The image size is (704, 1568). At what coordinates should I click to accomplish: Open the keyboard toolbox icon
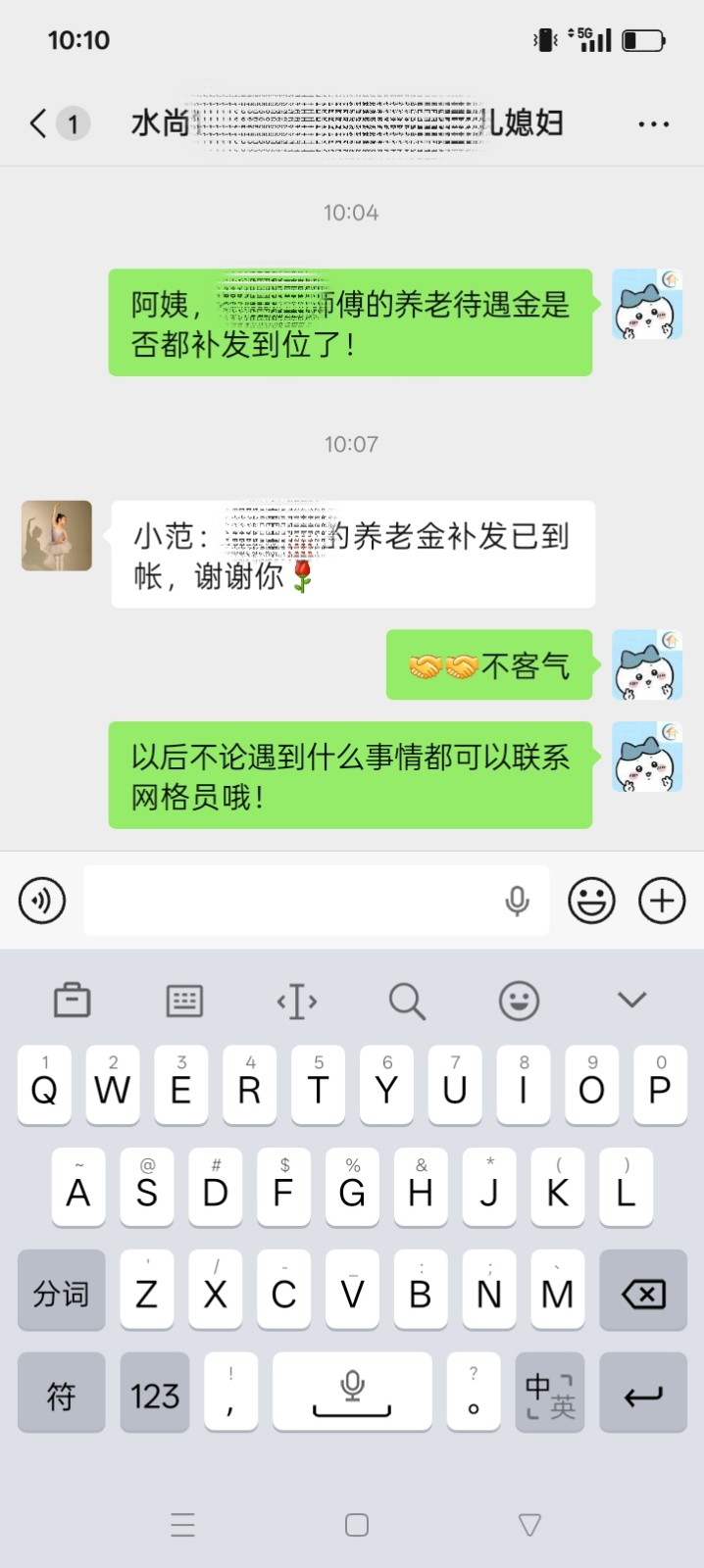pyautogui.click(x=72, y=1001)
